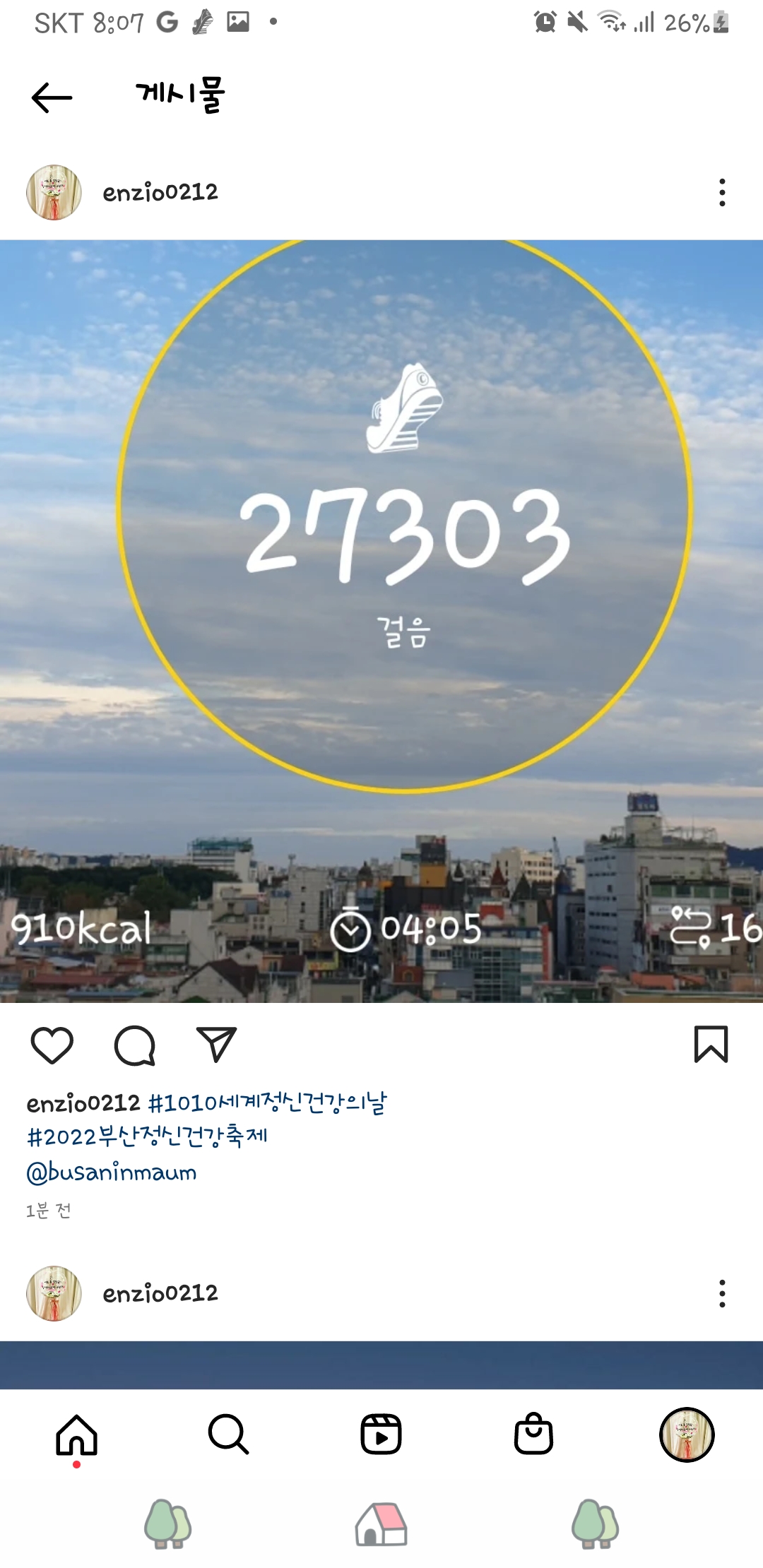Switch to the Home tab
Image resolution: width=763 pixels, height=1568 pixels.
click(76, 1435)
